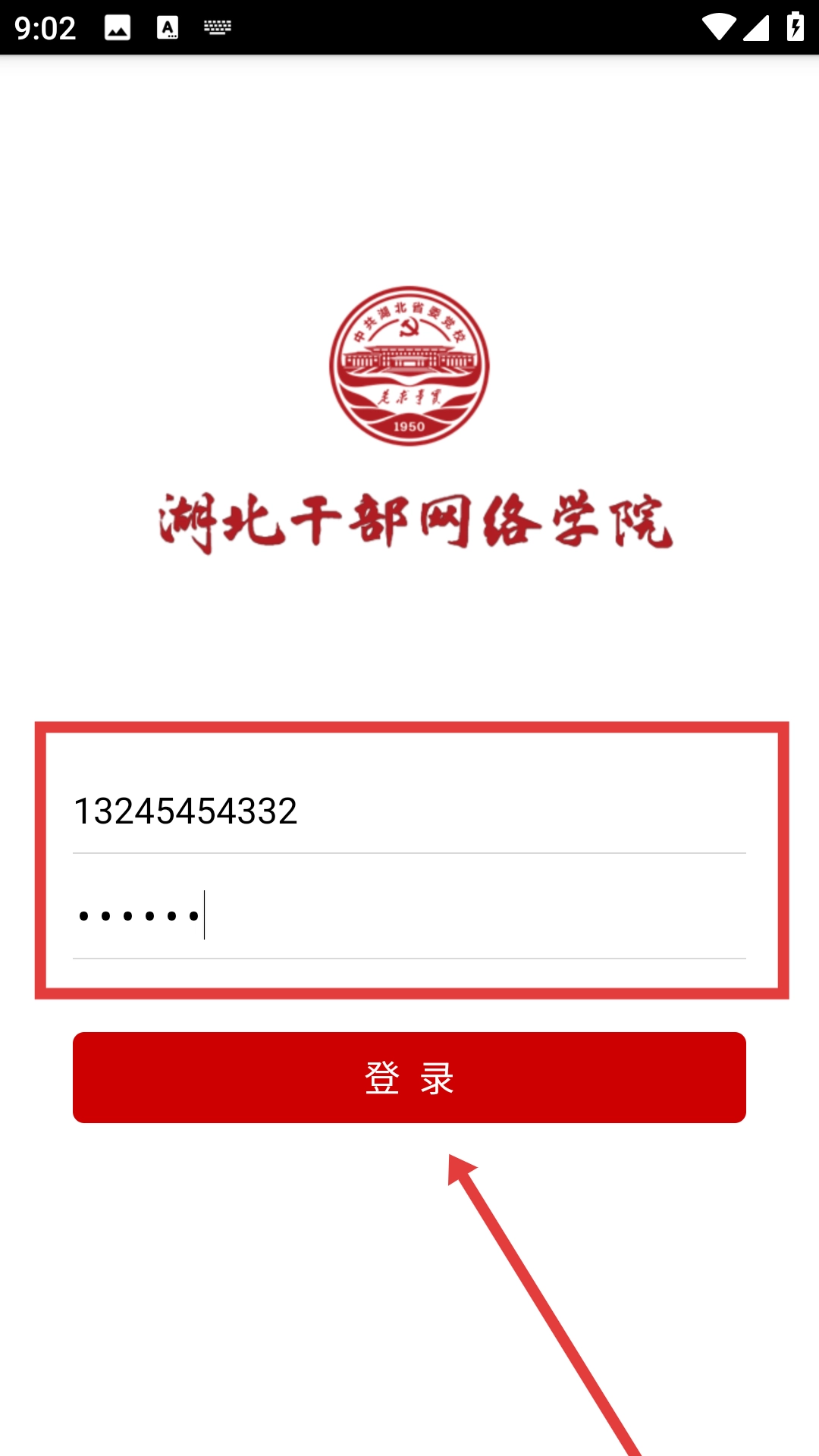
Task: Tap the red 登录 login button
Action: click(409, 1077)
